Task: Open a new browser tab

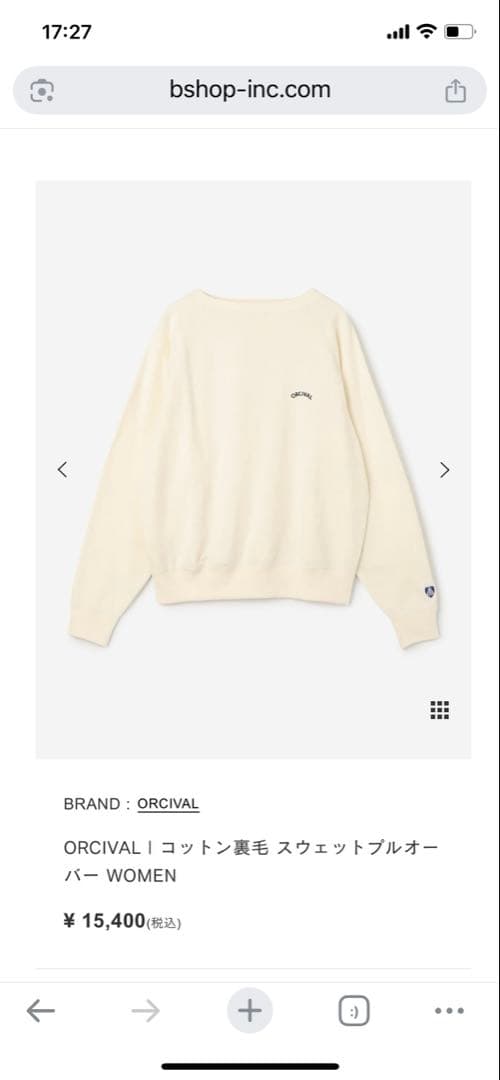Action: (250, 1010)
